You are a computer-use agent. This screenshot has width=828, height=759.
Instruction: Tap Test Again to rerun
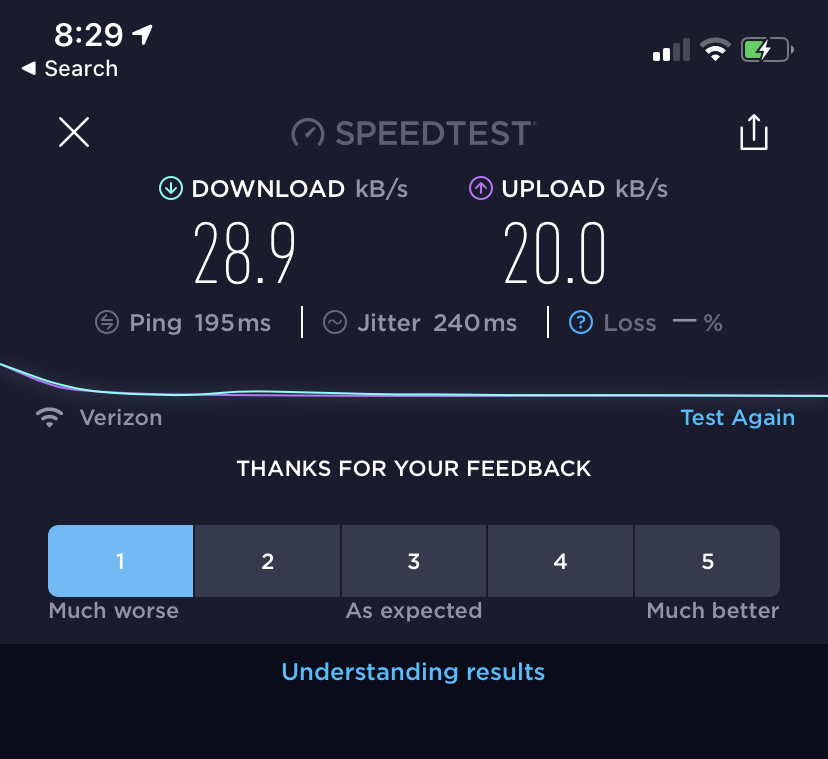click(737, 418)
